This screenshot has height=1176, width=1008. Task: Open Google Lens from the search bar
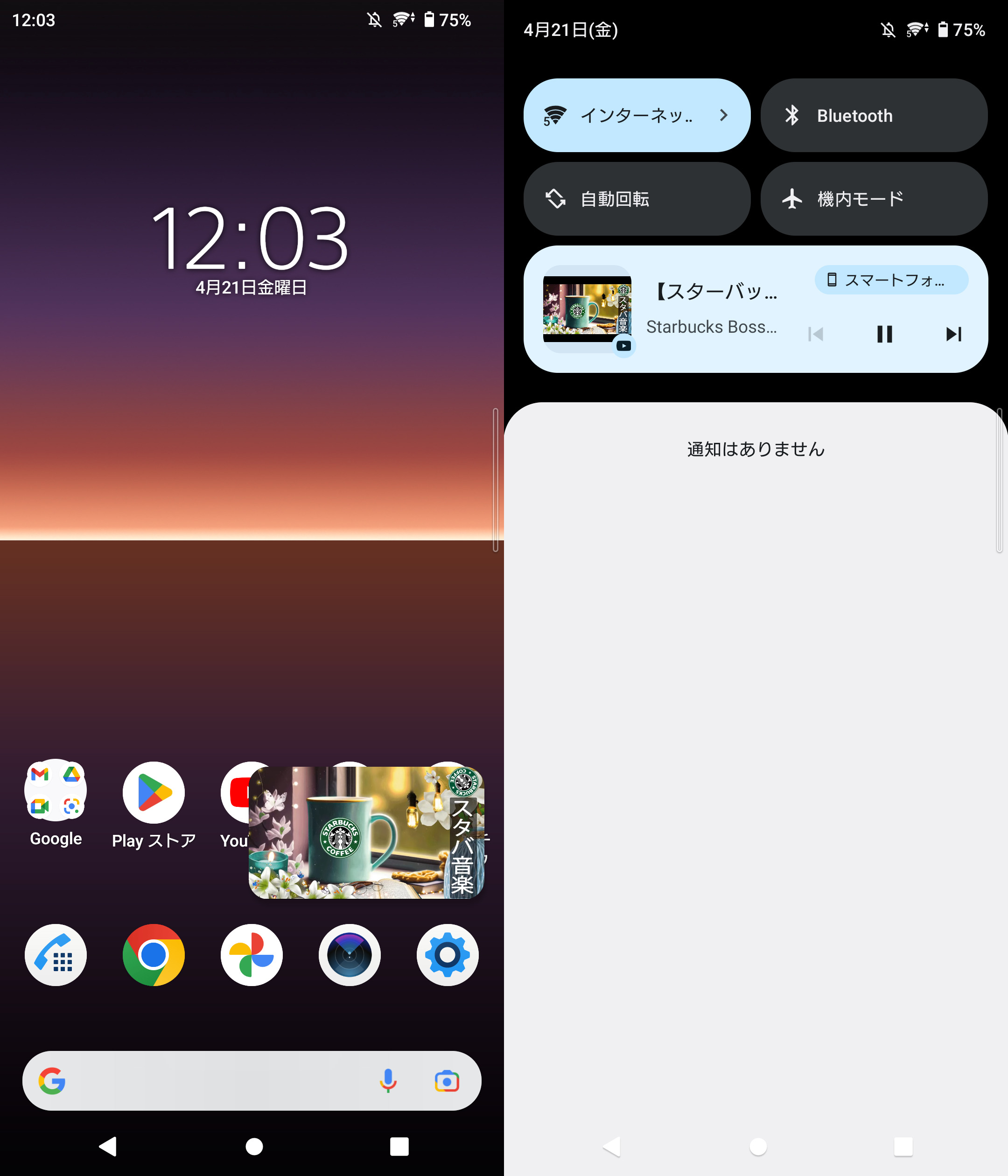point(447,1081)
